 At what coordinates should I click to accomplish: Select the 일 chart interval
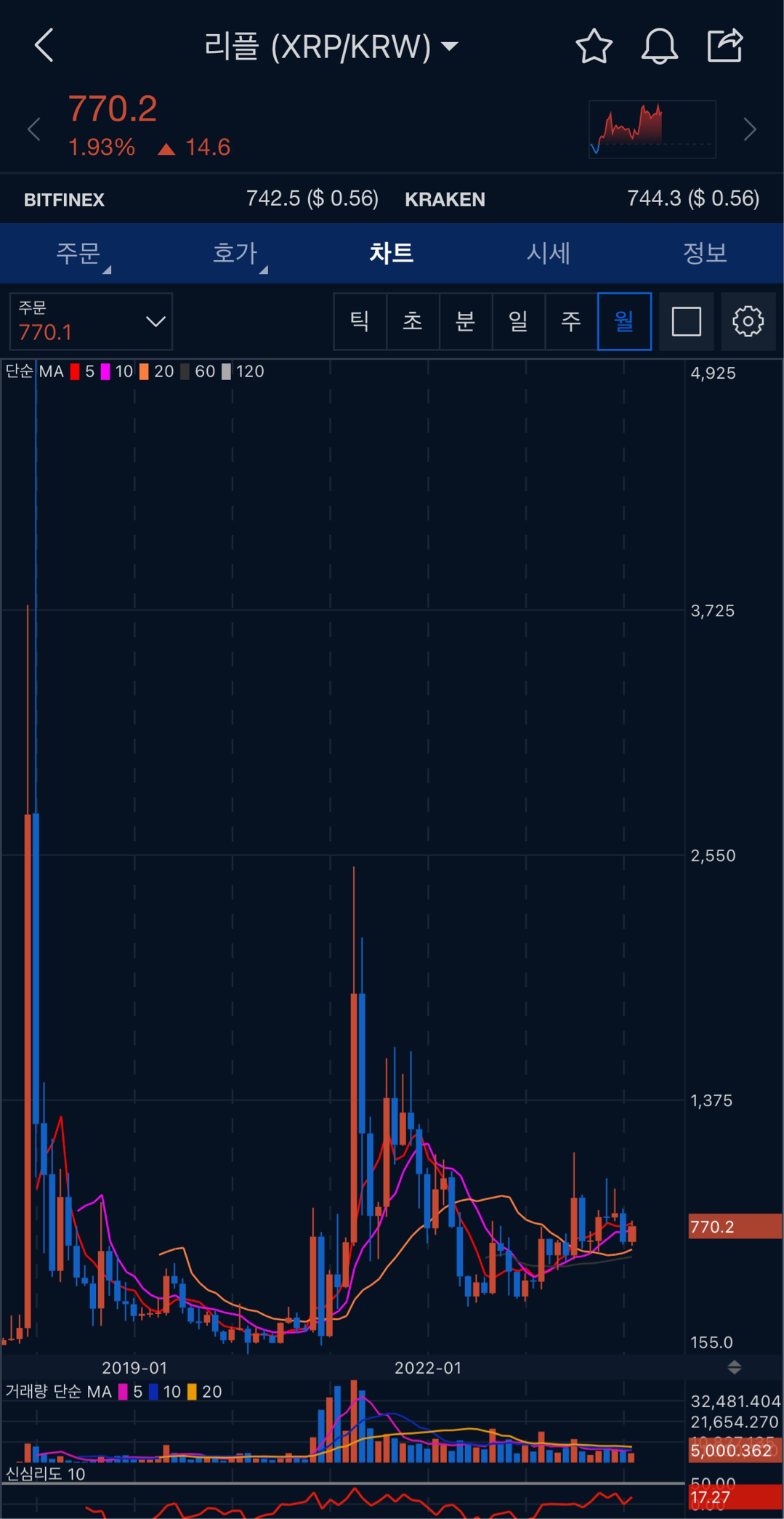pyautogui.click(x=518, y=321)
